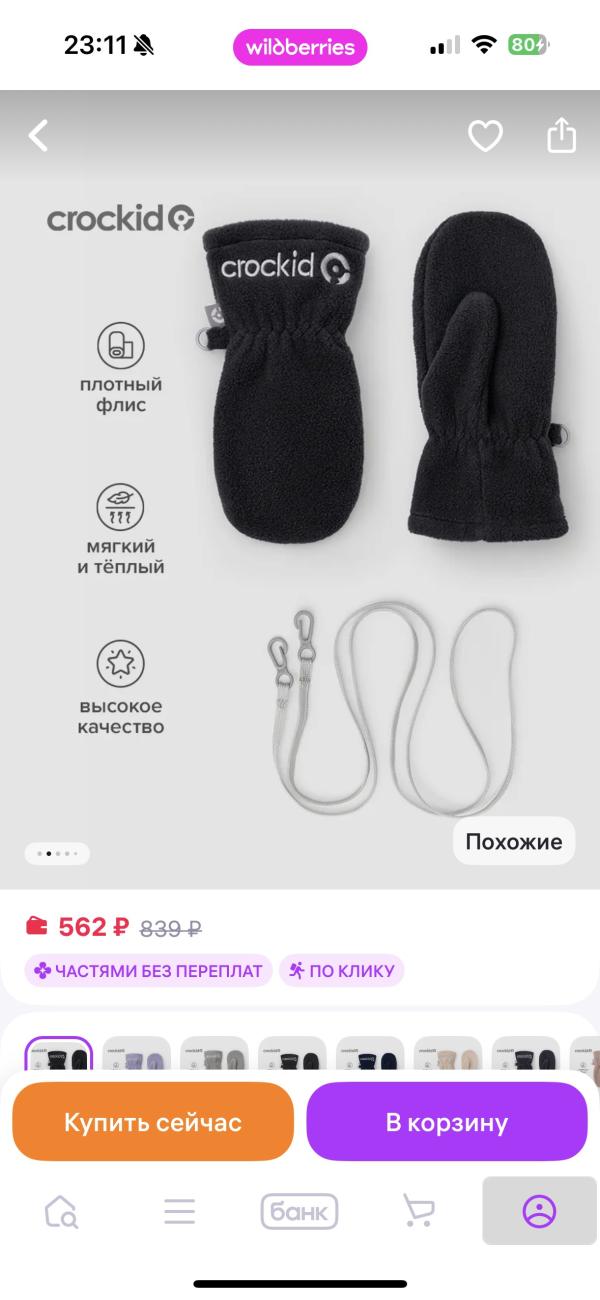600x1300 pixels.
Task: Switch to the банк tab
Action: (x=299, y=1212)
